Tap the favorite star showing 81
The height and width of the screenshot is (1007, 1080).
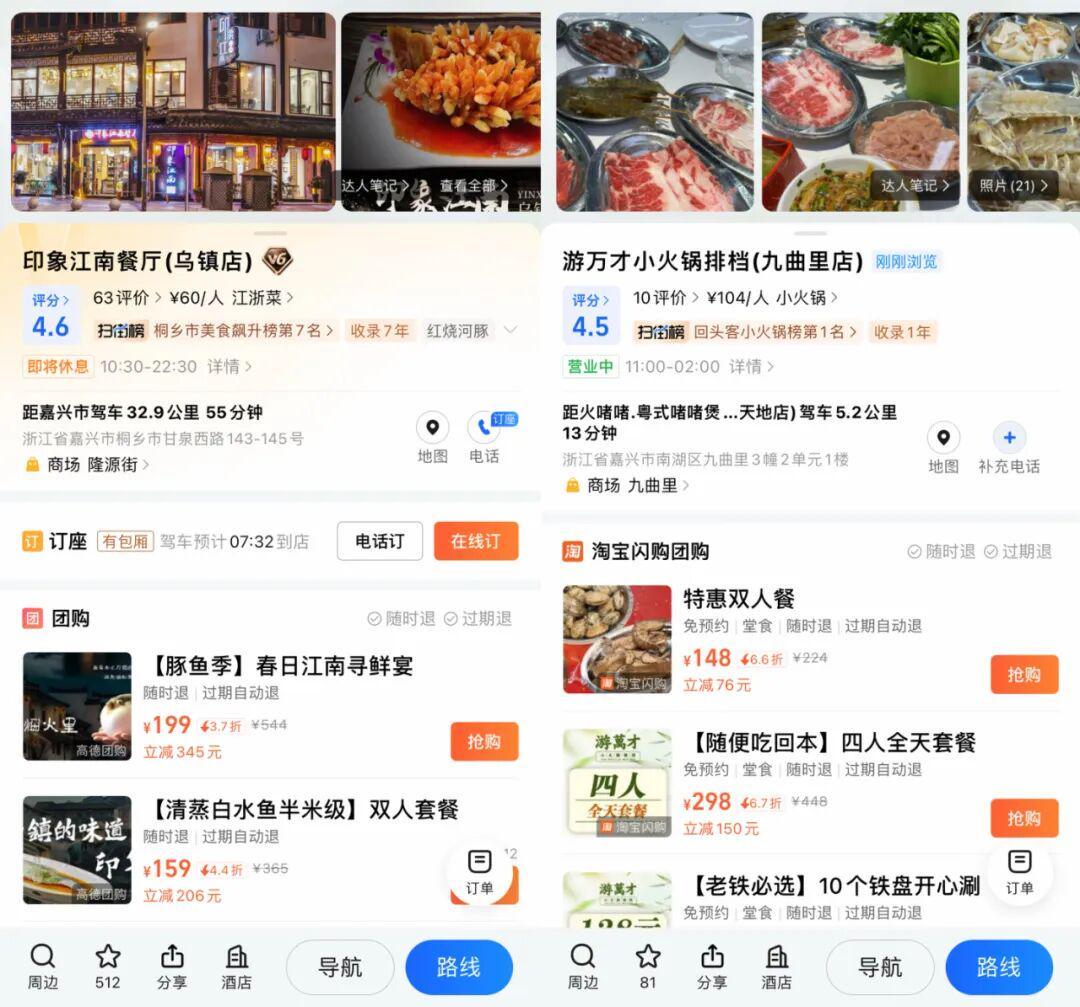tap(648, 965)
